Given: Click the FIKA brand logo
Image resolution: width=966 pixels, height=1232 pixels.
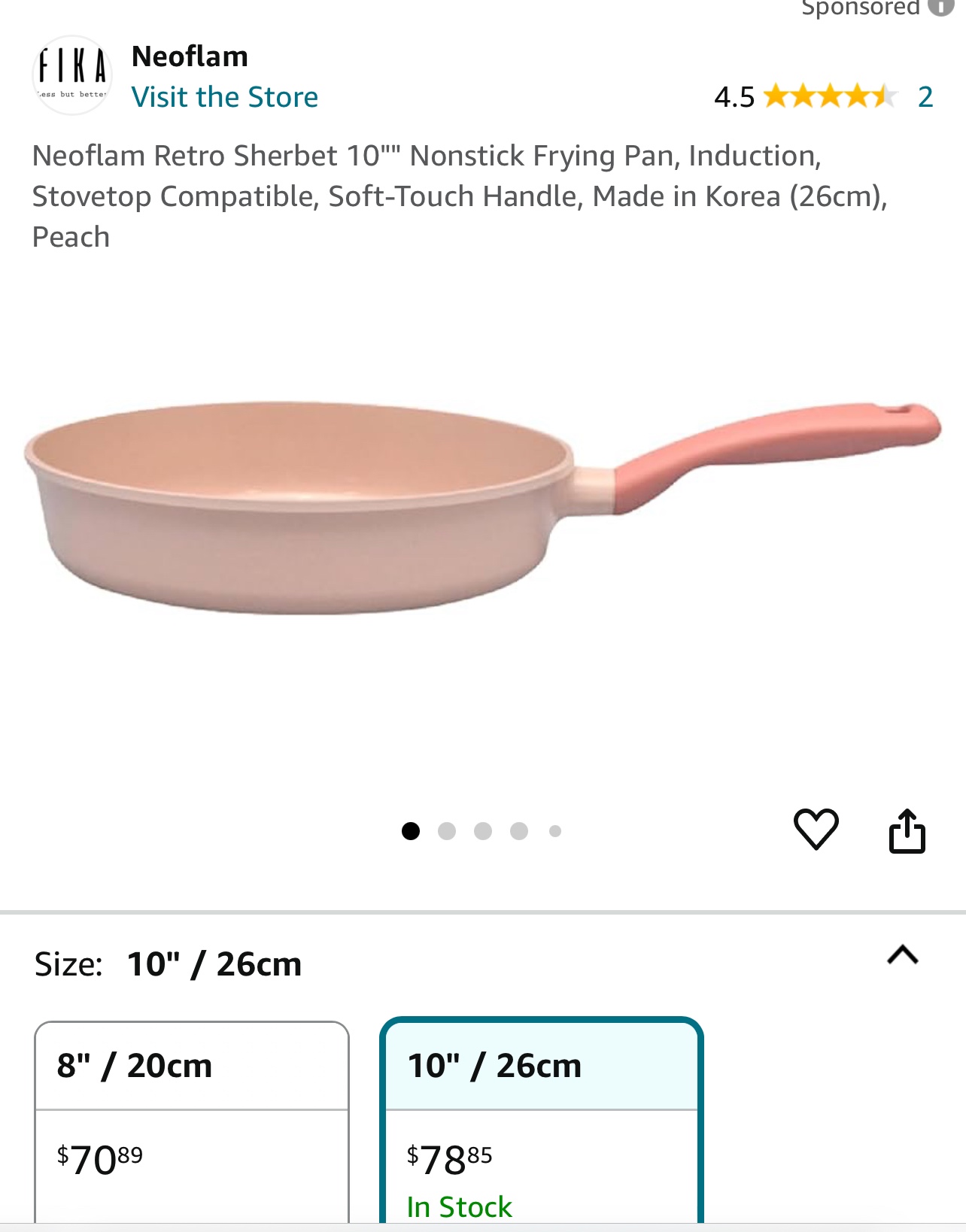Looking at the screenshot, I should point(72,75).
